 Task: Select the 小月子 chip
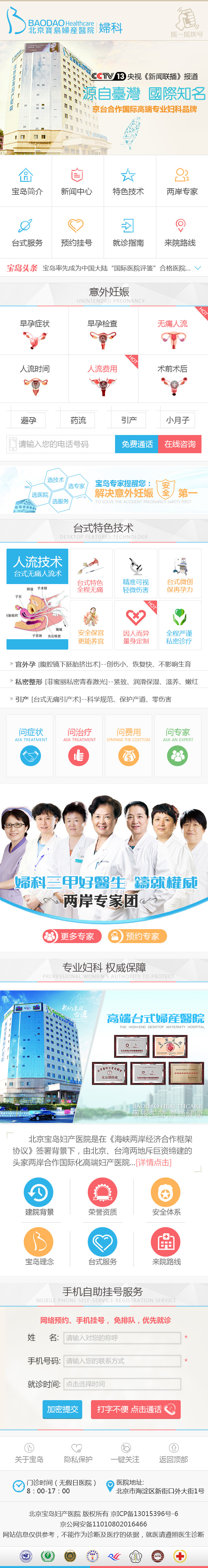tap(177, 420)
